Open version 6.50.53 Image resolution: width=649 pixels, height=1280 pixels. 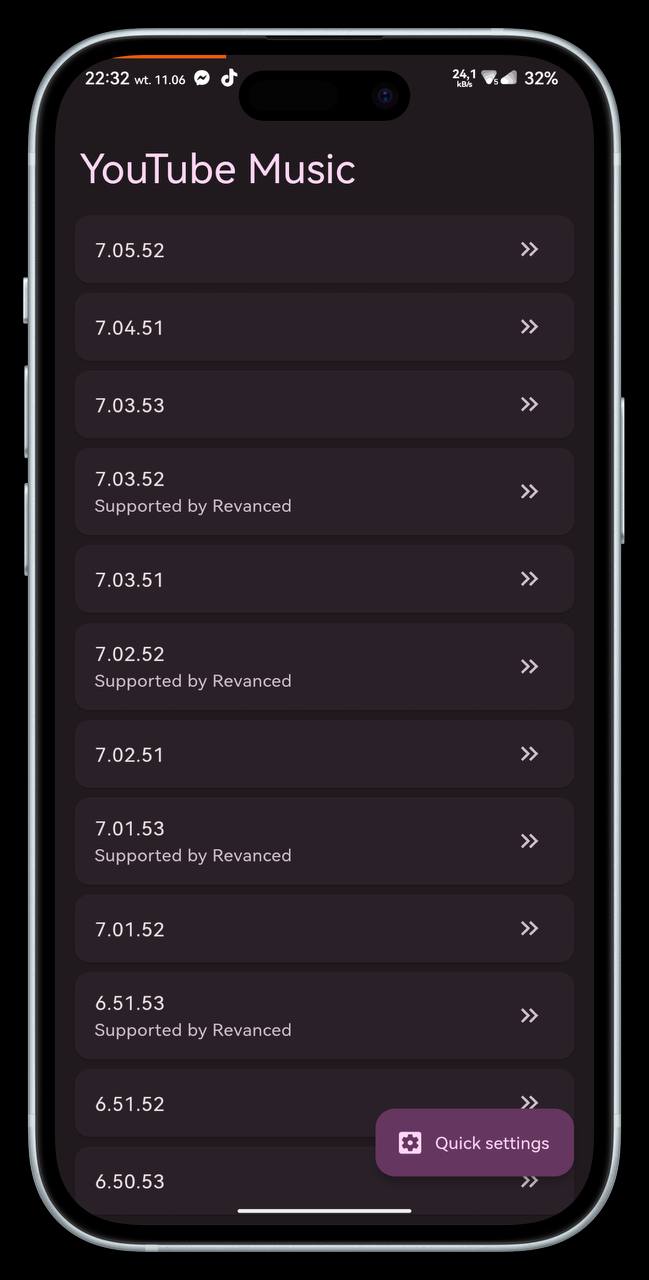pyautogui.click(x=220, y=1182)
